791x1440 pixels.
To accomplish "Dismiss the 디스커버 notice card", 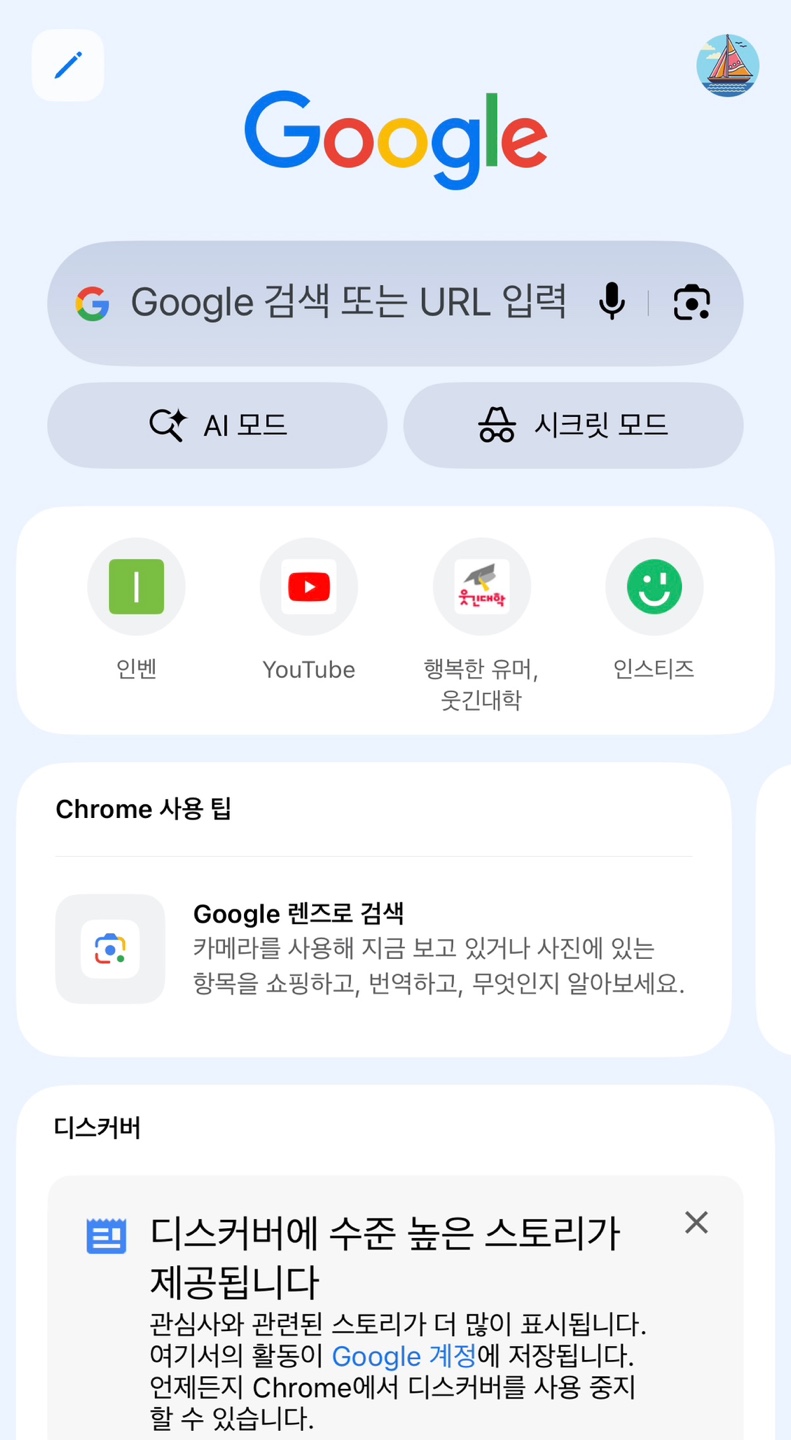I will coord(696,1222).
